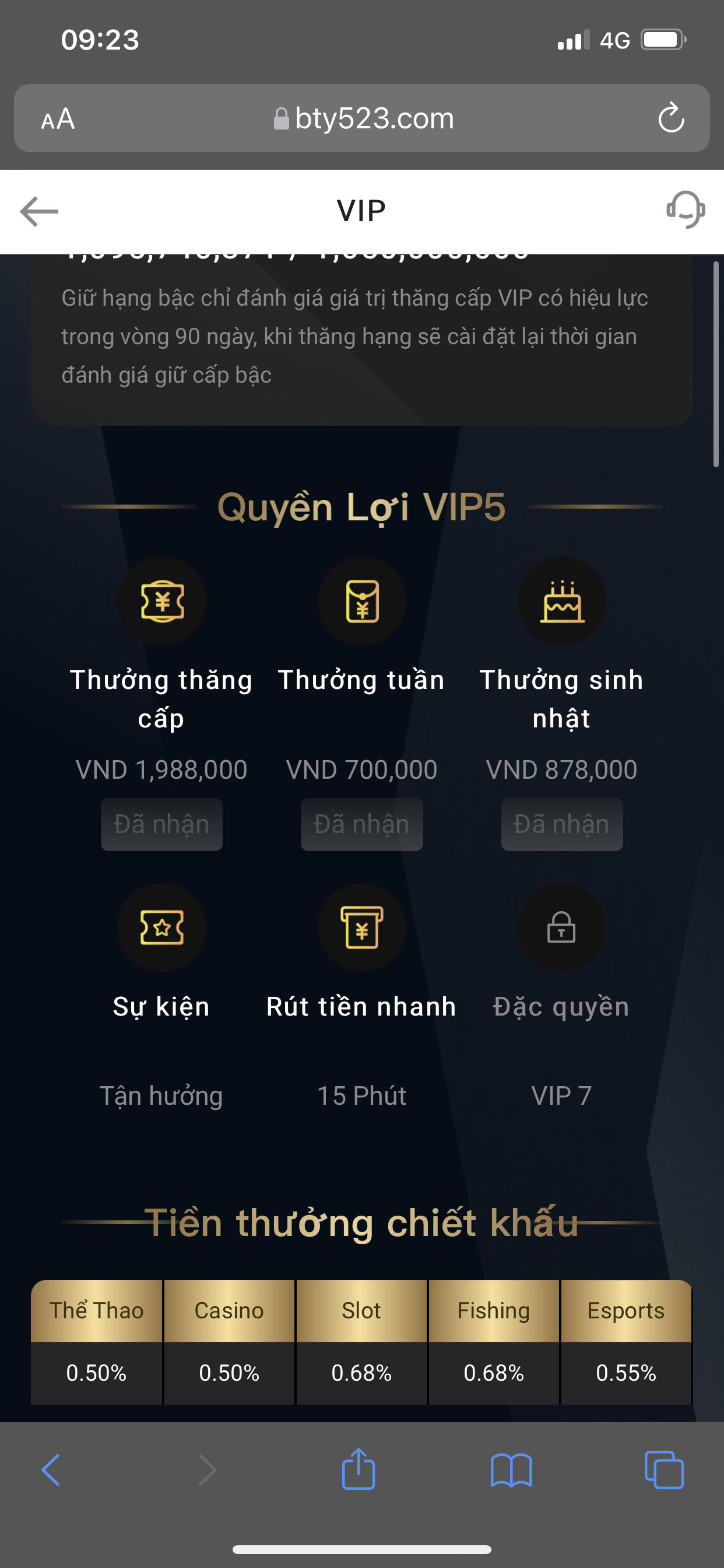Tap Đã nhận button under Thưởng sinh nhật

[x=561, y=824]
